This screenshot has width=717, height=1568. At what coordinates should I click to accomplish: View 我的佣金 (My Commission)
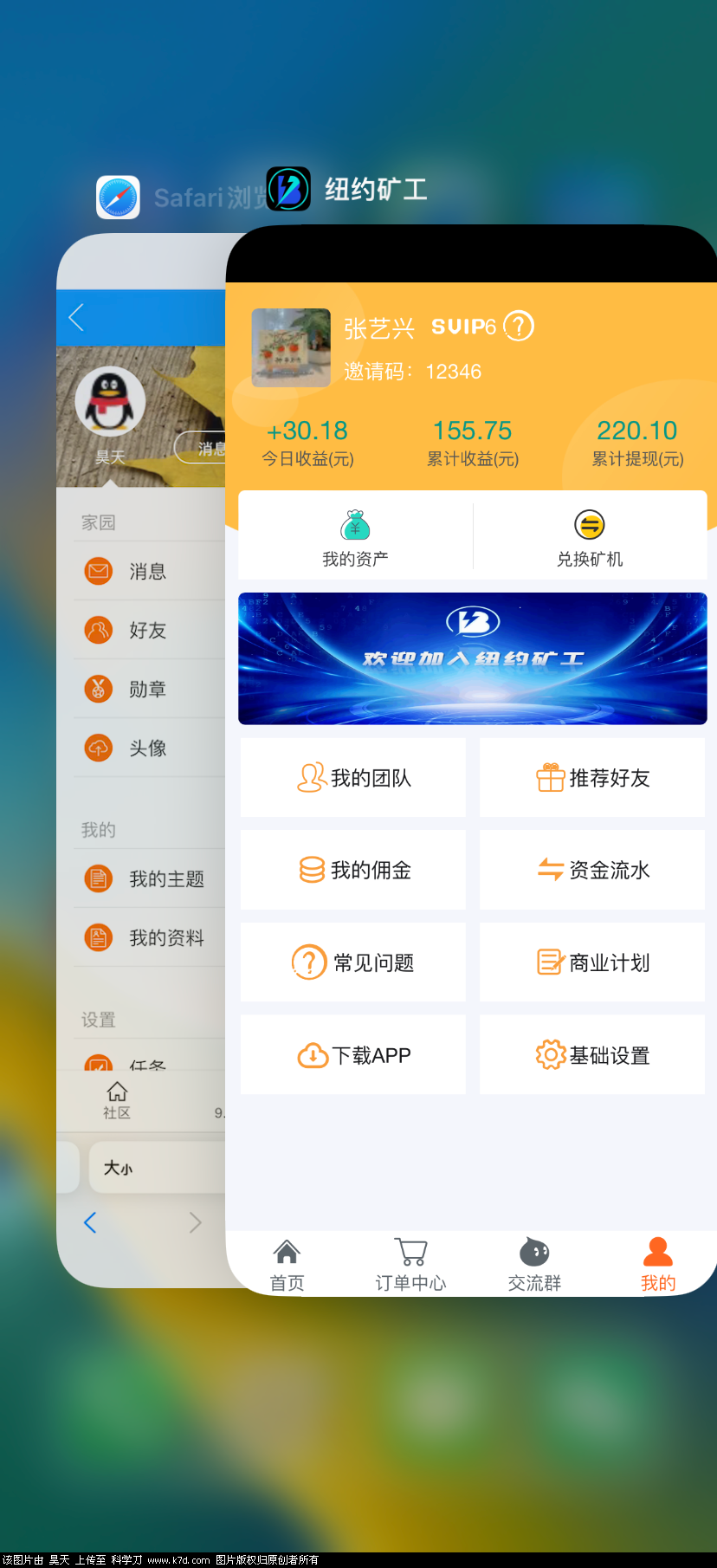click(353, 870)
